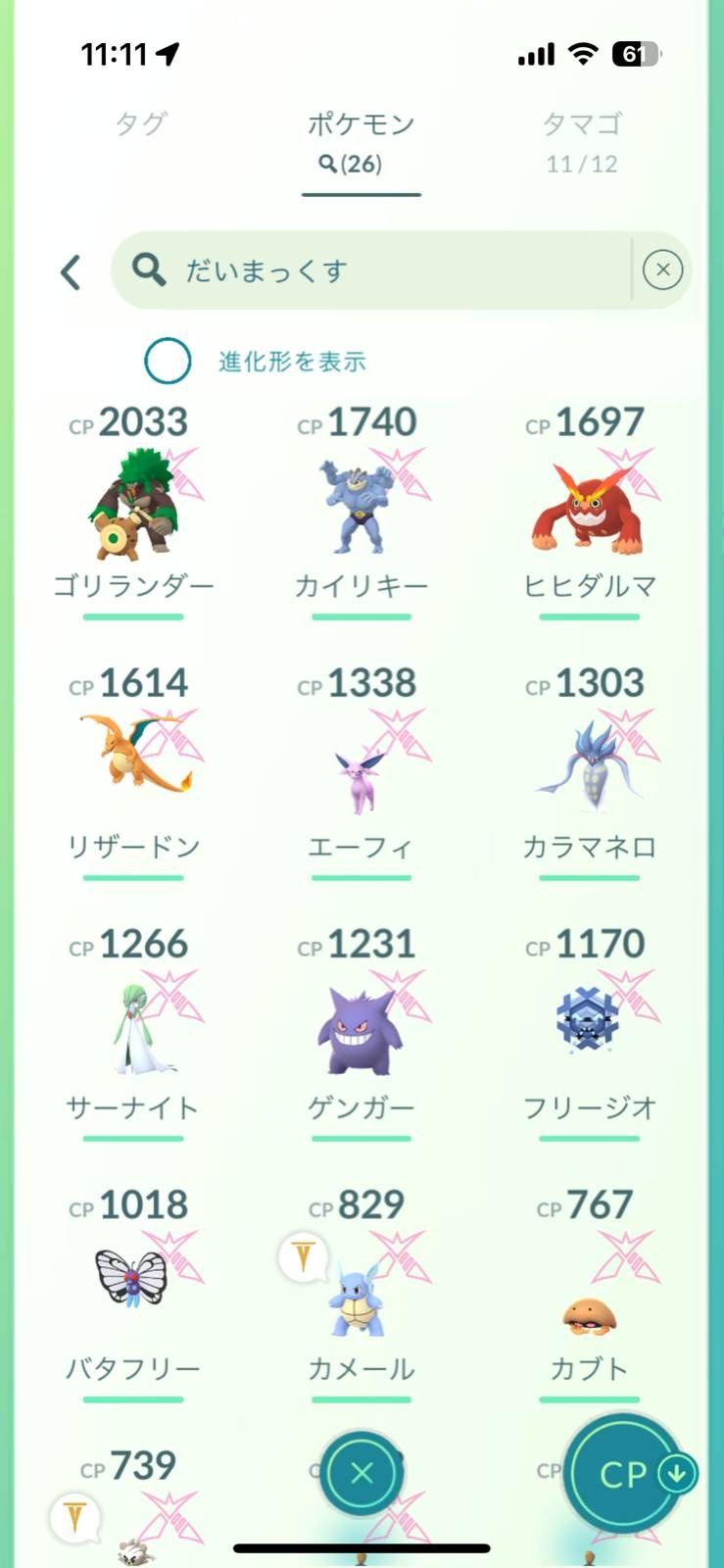724x1568 pixels.
Task: Select the ポケモン tab
Action: (361, 142)
